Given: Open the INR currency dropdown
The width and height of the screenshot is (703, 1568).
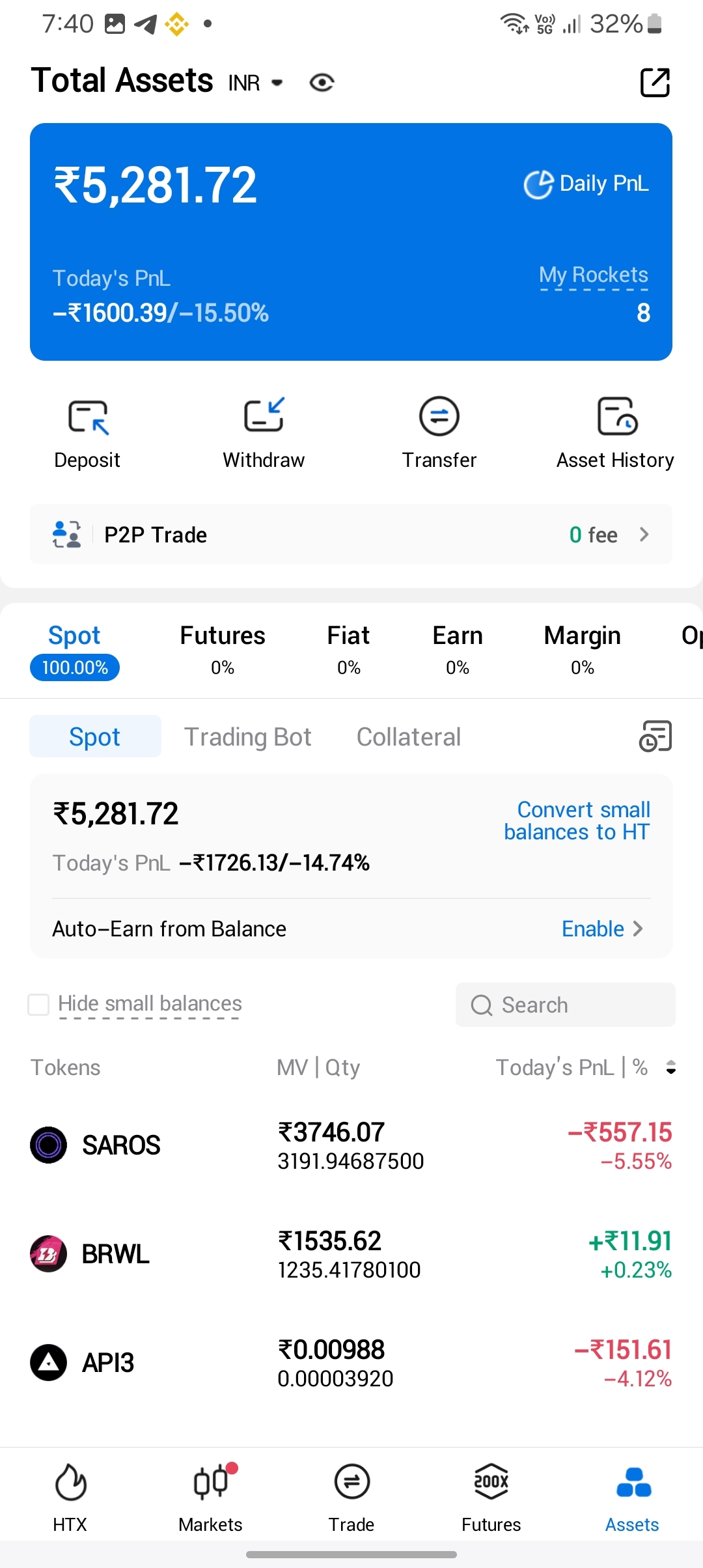Looking at the screenshot, I should [256, 83].
